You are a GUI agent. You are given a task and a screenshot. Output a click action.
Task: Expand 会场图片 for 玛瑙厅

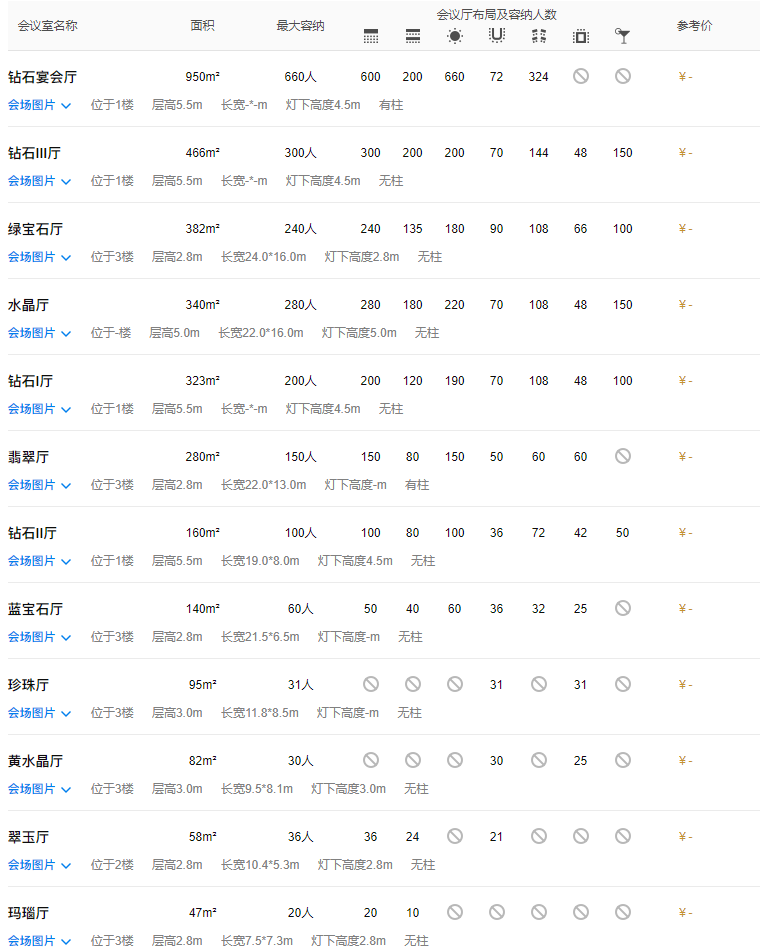click(x=39, y=940)
